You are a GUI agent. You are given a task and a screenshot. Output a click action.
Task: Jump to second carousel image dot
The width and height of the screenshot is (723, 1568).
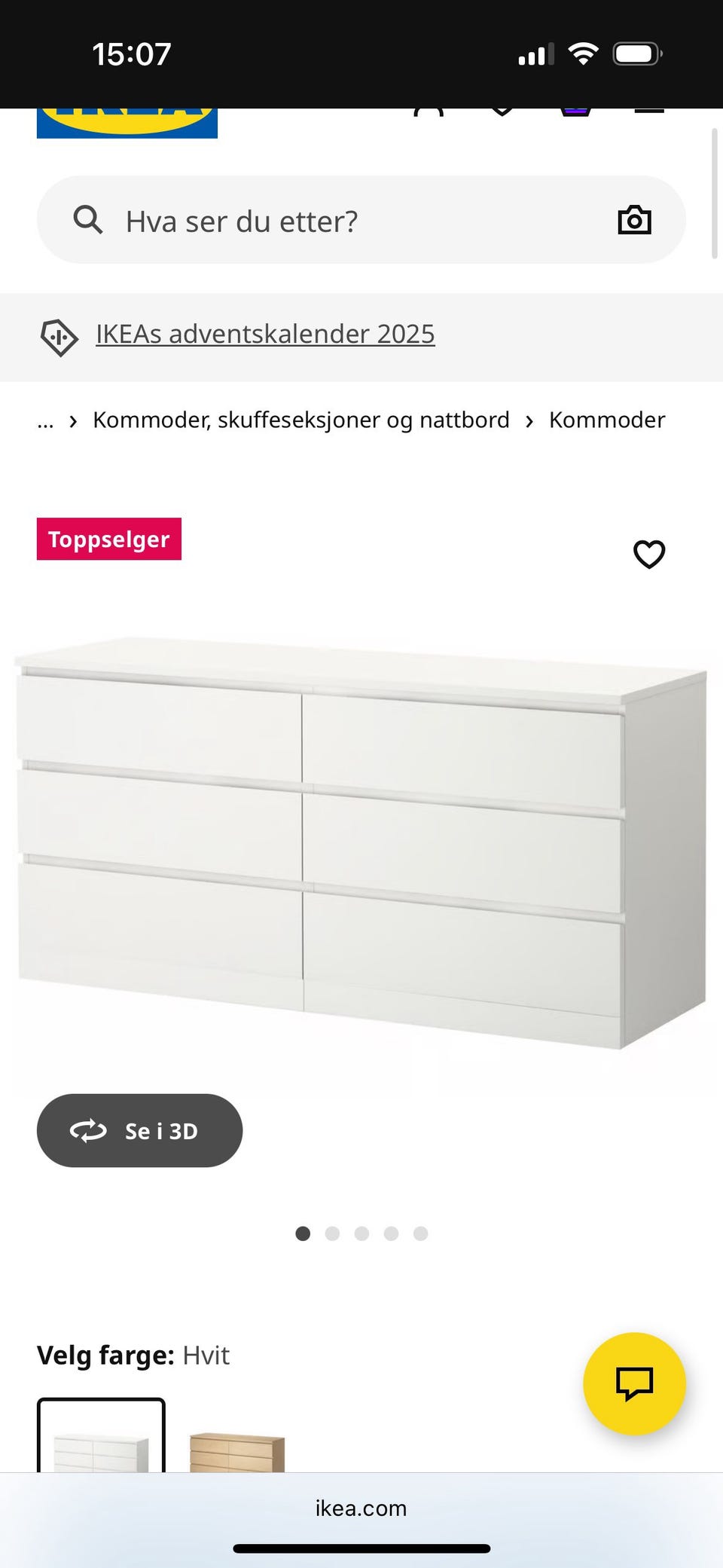click(x=332, y=1233)
